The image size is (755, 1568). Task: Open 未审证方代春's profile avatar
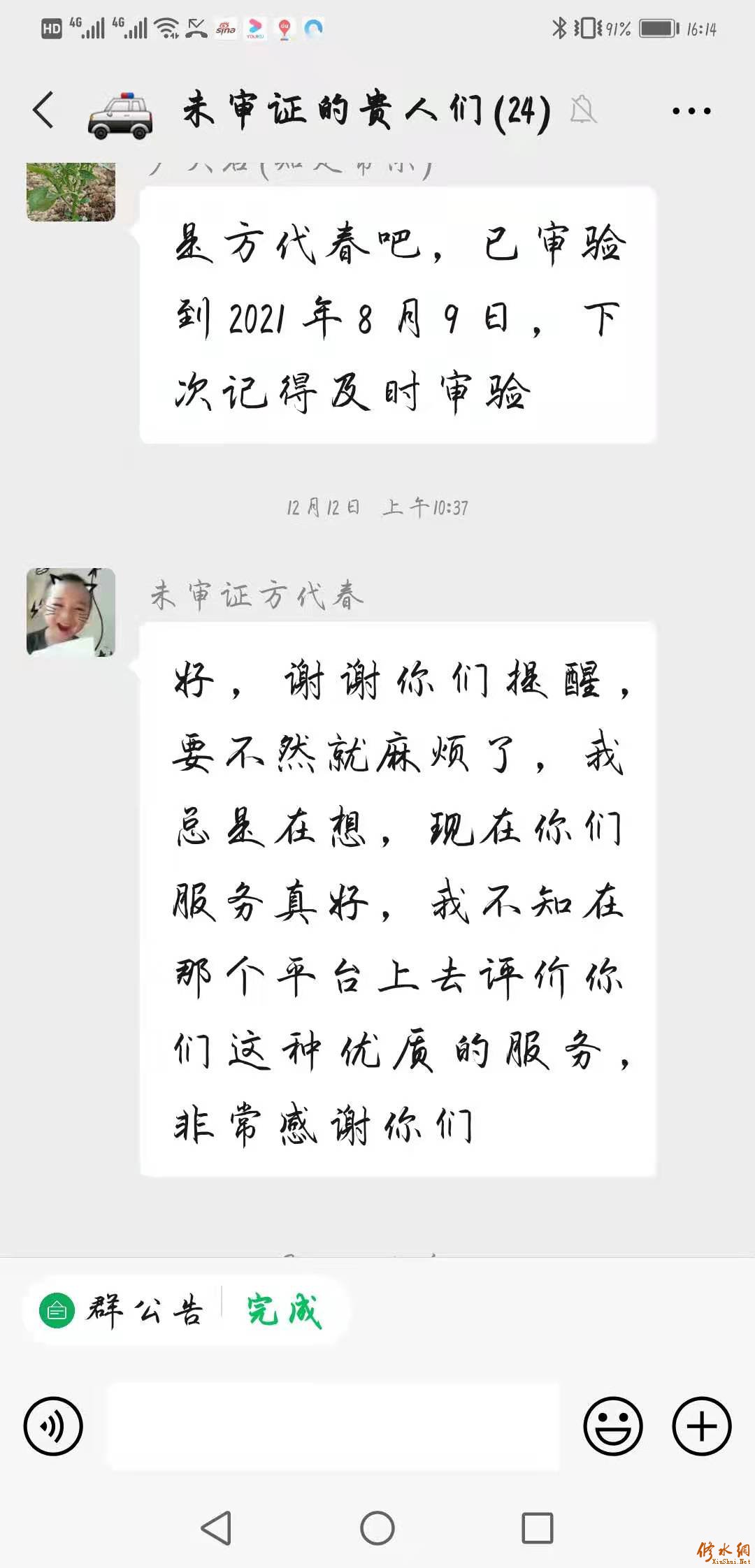pyautogui.click(x=71, y=612)
